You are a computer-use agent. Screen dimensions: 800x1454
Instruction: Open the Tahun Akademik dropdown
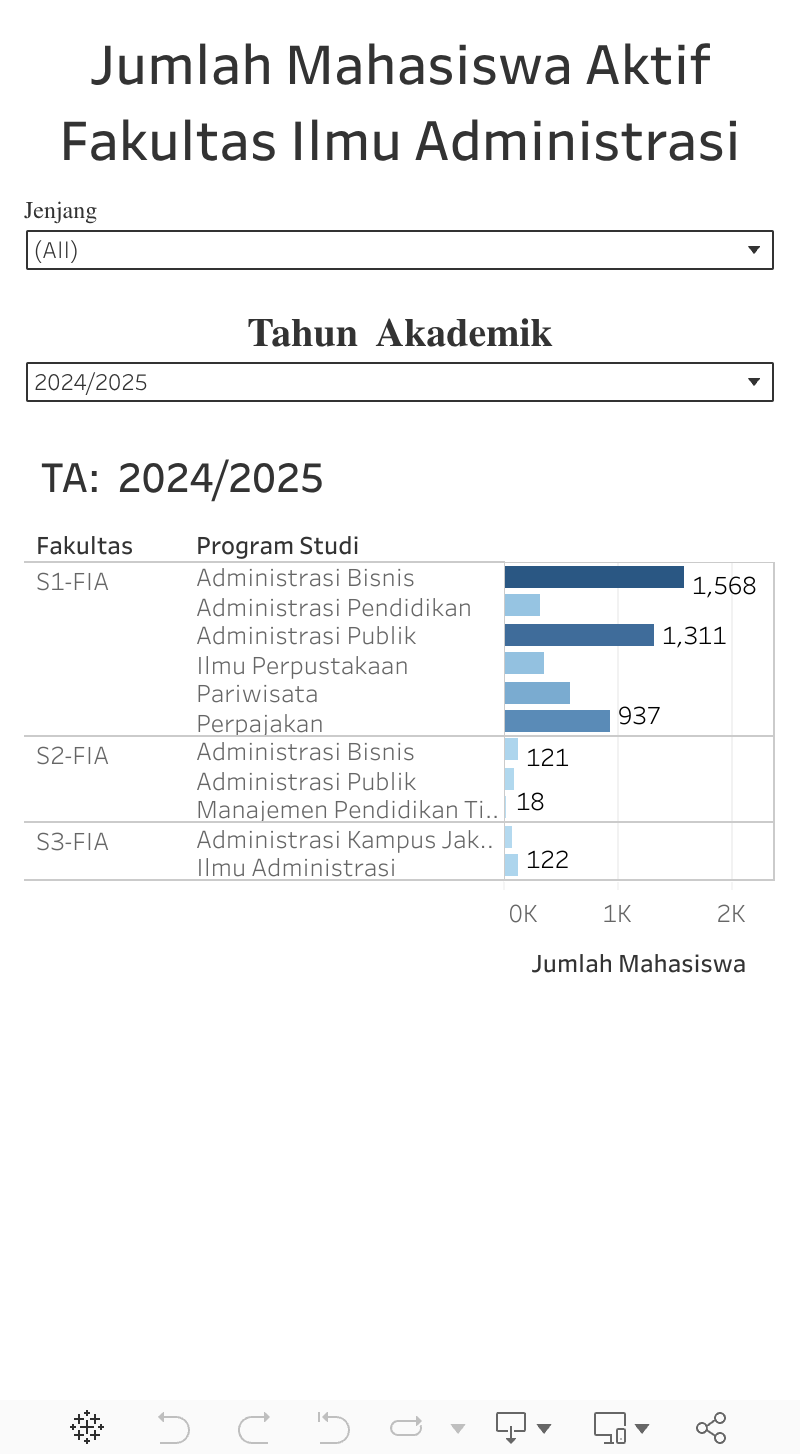point(399,382)
